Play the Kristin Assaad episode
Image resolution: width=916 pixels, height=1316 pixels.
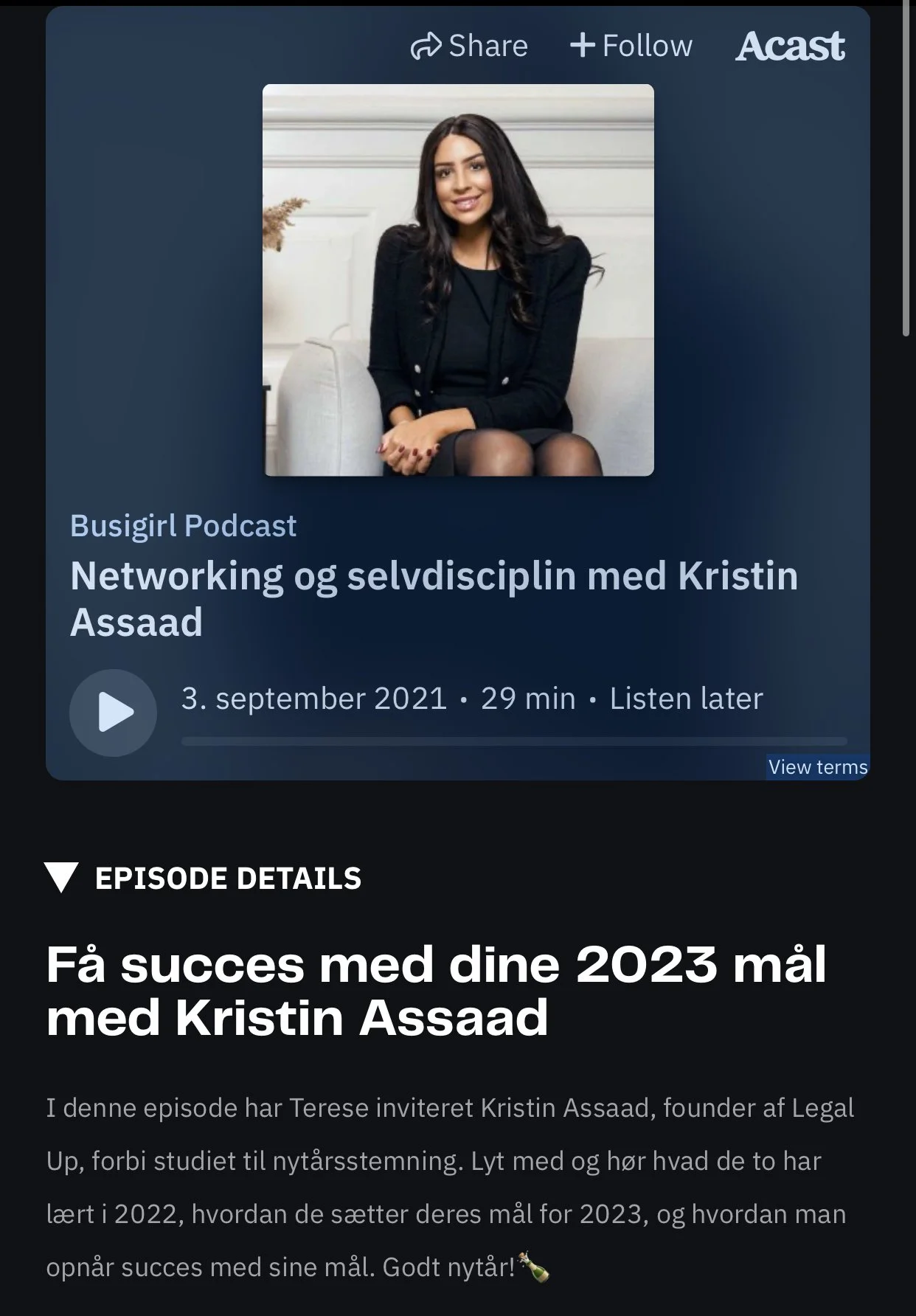(x=113, y=713)
